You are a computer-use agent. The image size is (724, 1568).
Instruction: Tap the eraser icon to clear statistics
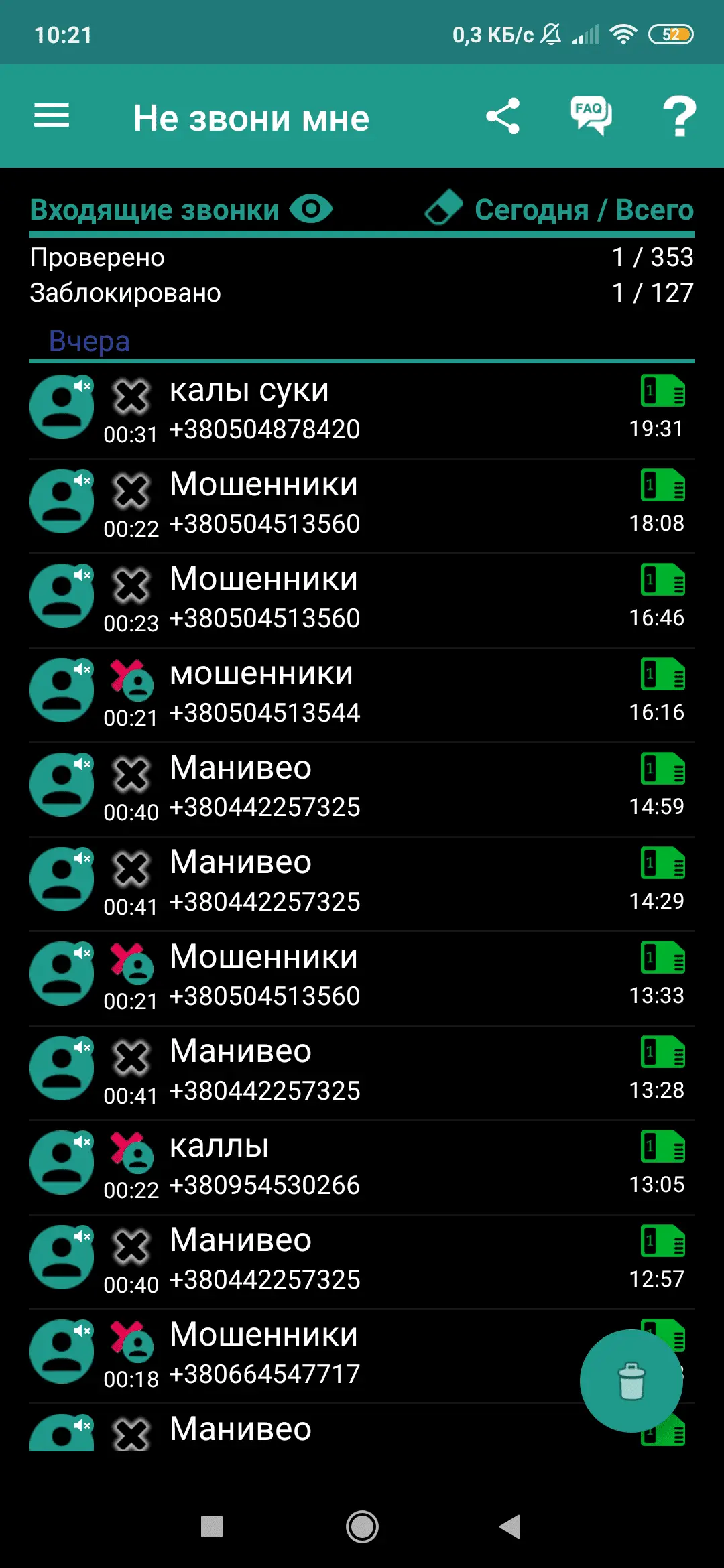(443, 208)
